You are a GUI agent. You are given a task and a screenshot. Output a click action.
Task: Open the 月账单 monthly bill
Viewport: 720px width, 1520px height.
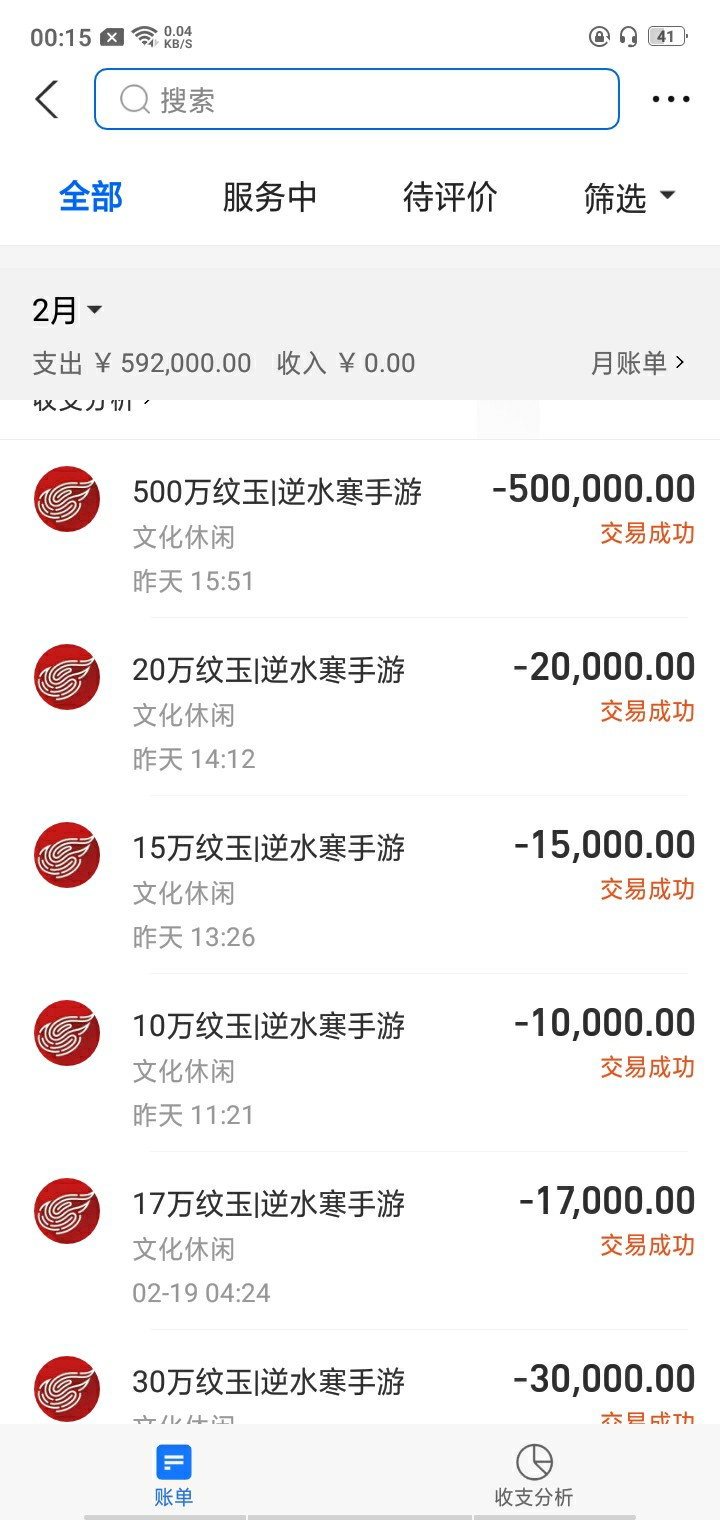pyautogui.click(x=637, y=362)
